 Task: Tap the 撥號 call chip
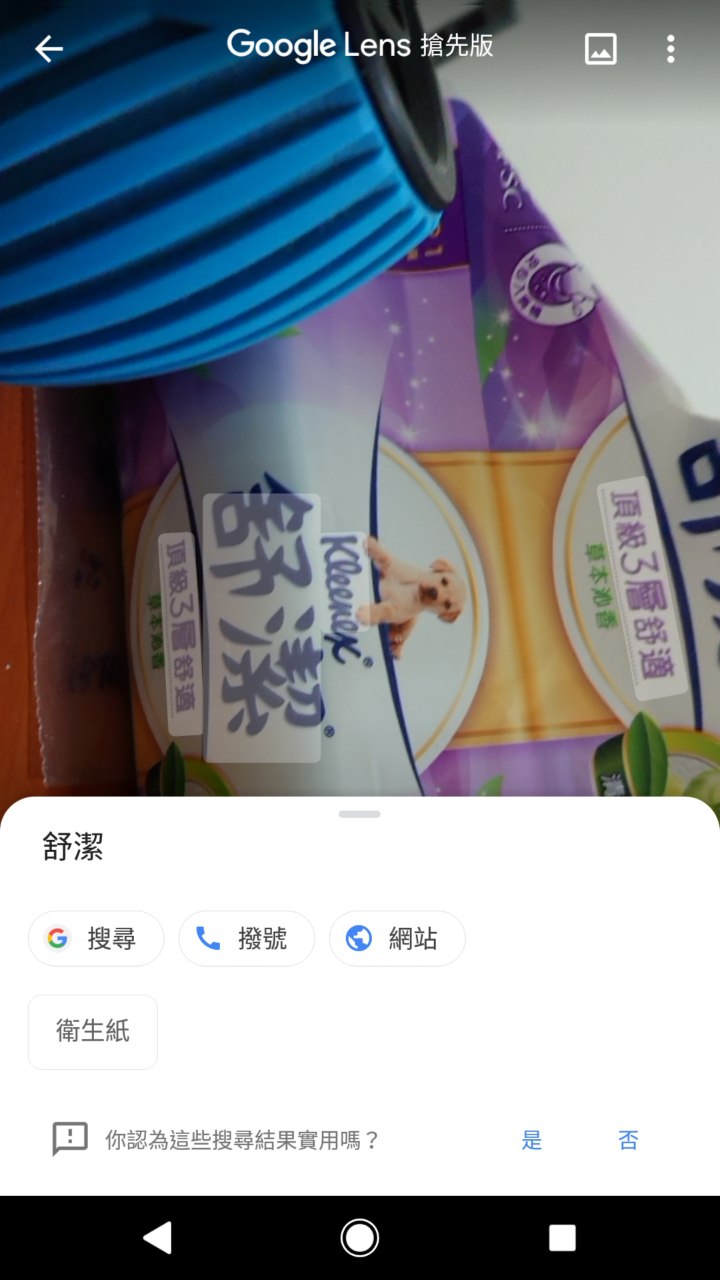[246, 938]
